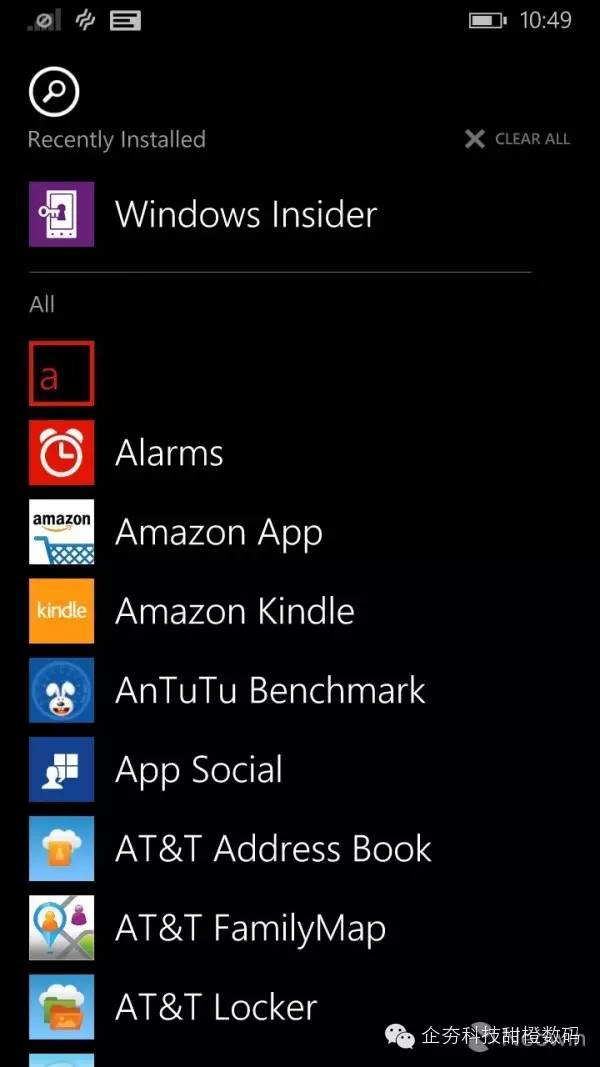Viewport: 600px width, 1067px height.
Task: Open the letter 'a' jump list
Action: click(61, 374)
